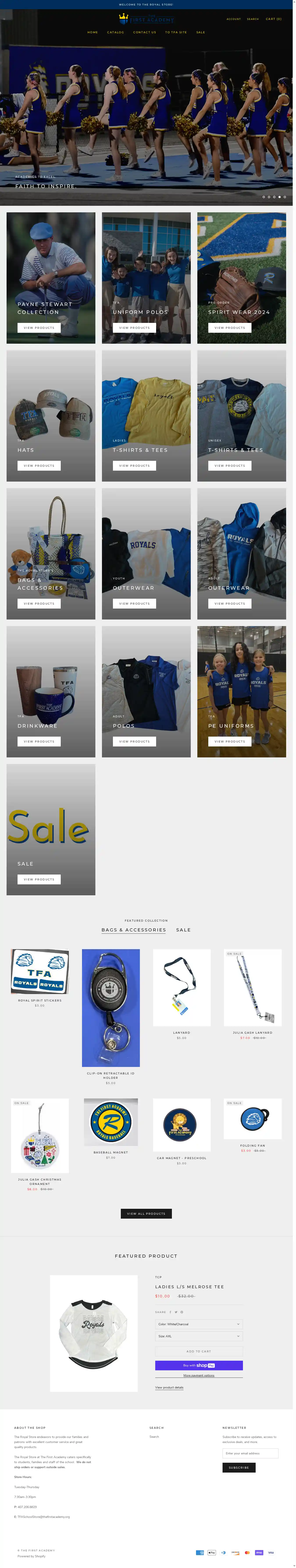Expand the Size AXL dropdown
Screen dimensions: 296x1568
[199, 1336]
